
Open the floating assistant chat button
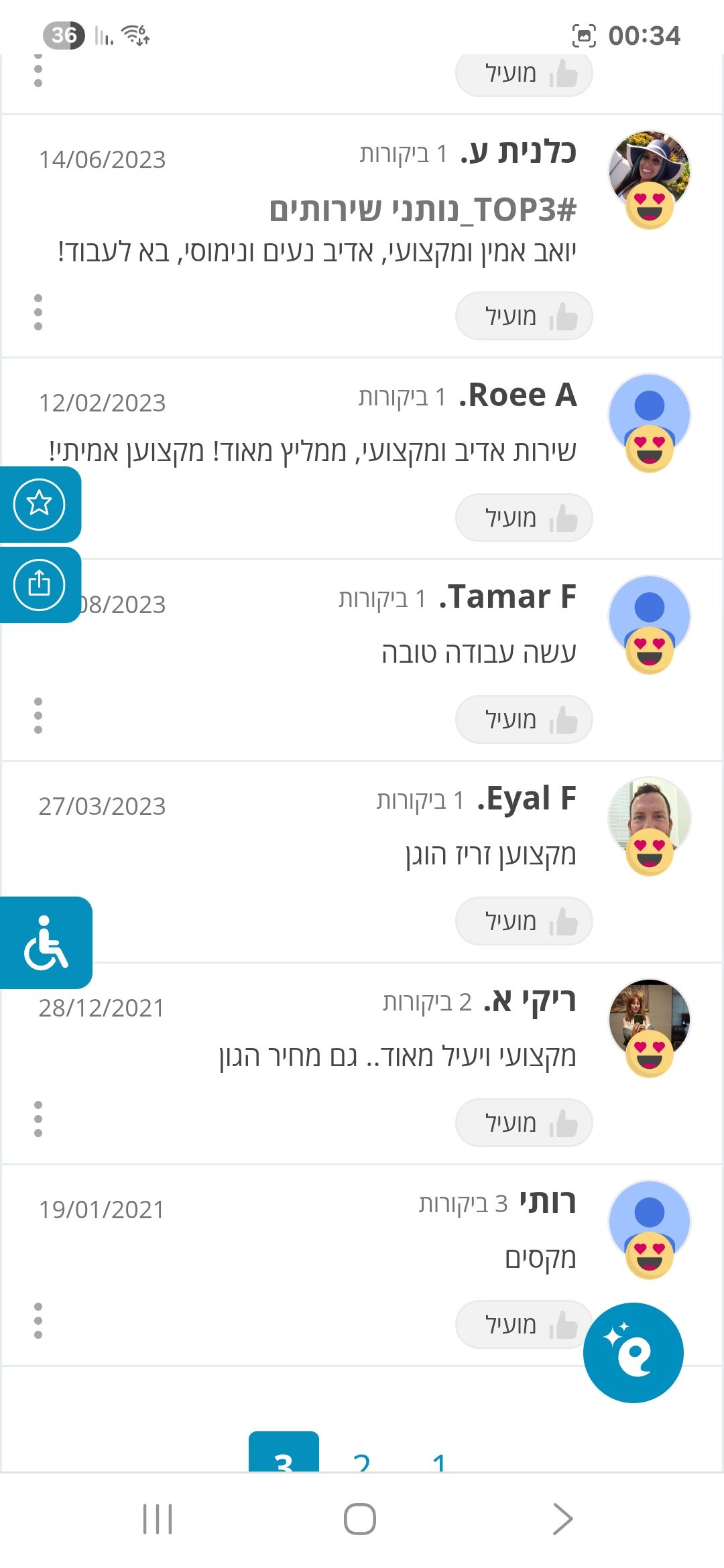click(633, 1353)
